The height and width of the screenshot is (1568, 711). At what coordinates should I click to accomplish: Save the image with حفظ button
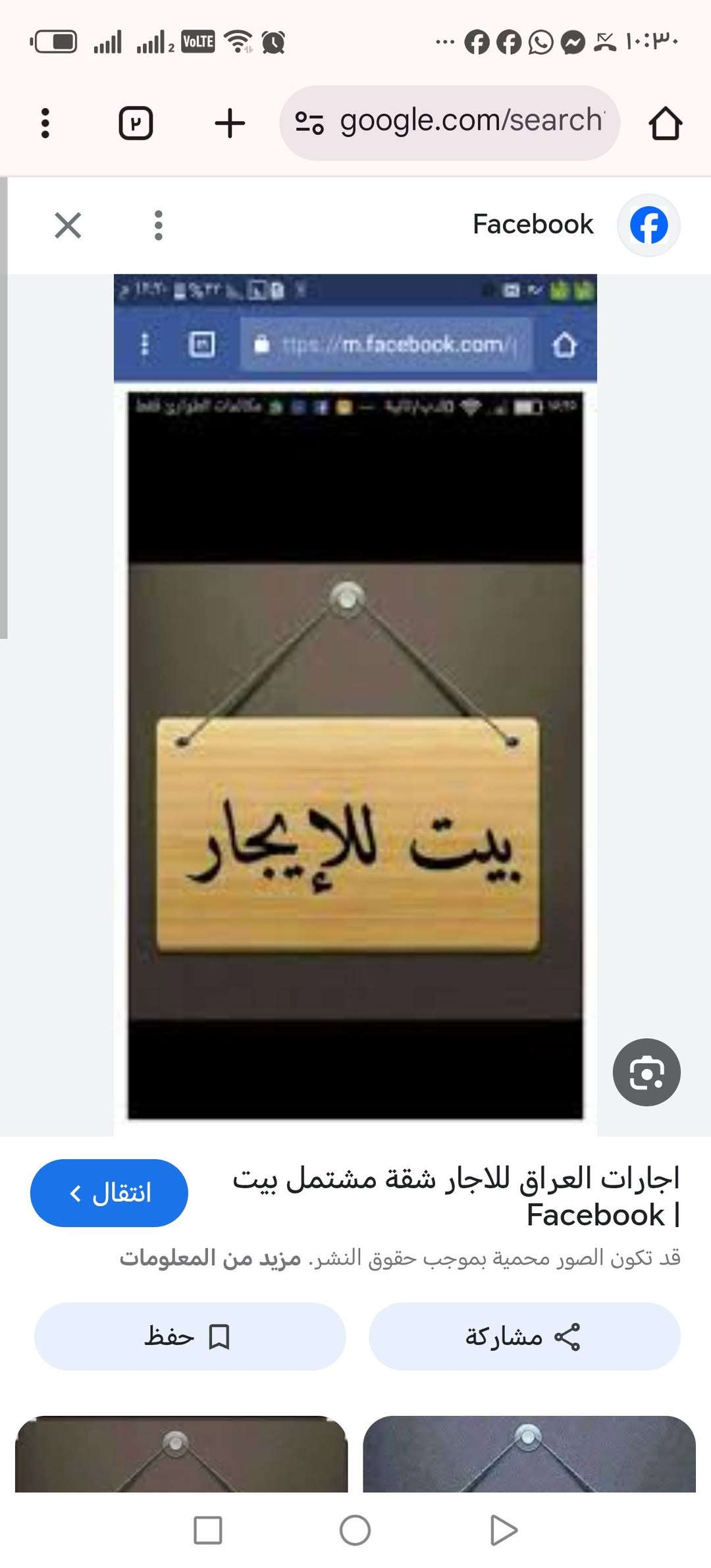[190, 1336]
